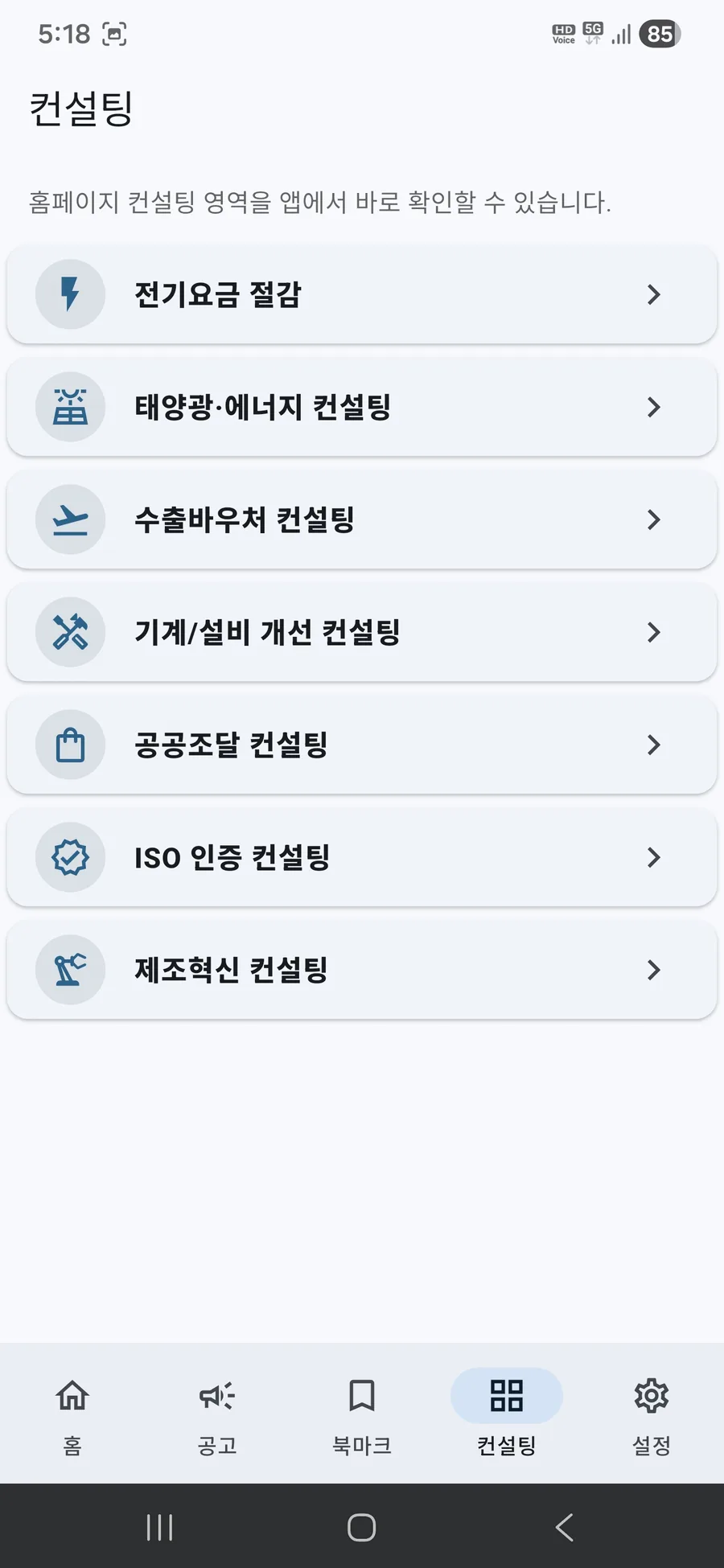Tap the solar panel icon beside 태양광·에너지 컨설팅
Screen dimensions: 724x1568
pos(70,407)
